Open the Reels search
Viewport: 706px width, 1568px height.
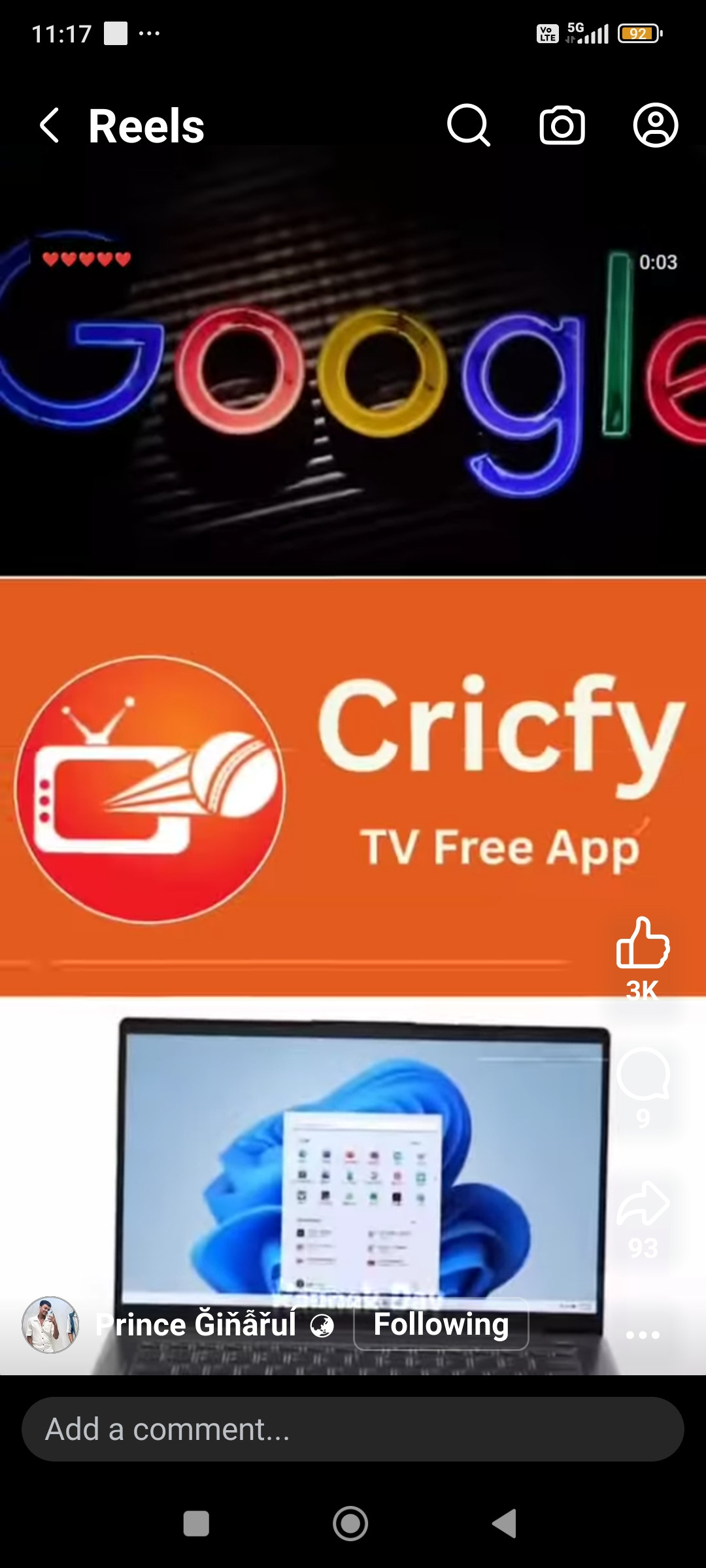[x=468, y=125]
